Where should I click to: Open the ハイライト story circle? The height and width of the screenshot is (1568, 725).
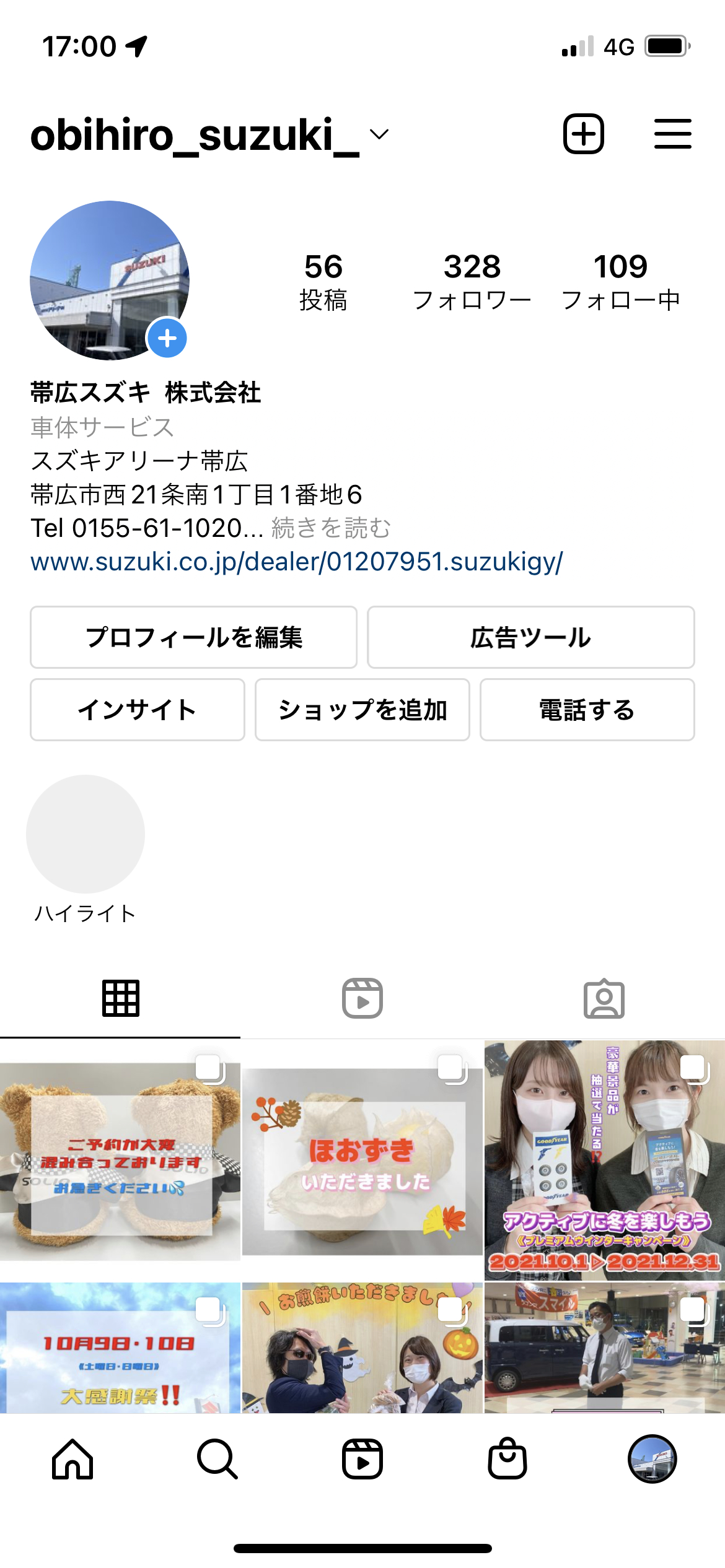86,834
